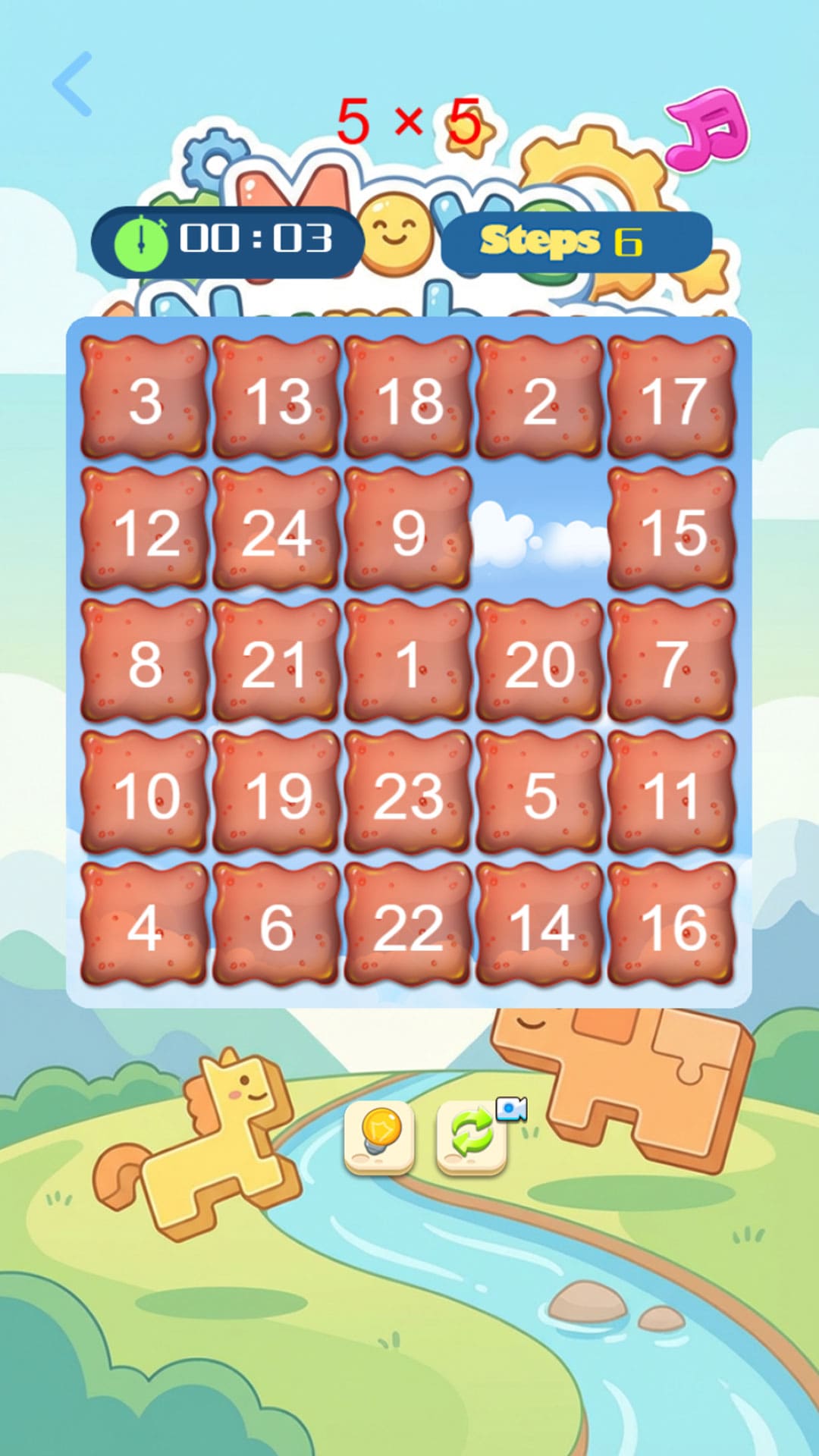The image size is (819, 1456).
Task: Select the Steps counter showing 6
Action: click(x=574, y=241)
